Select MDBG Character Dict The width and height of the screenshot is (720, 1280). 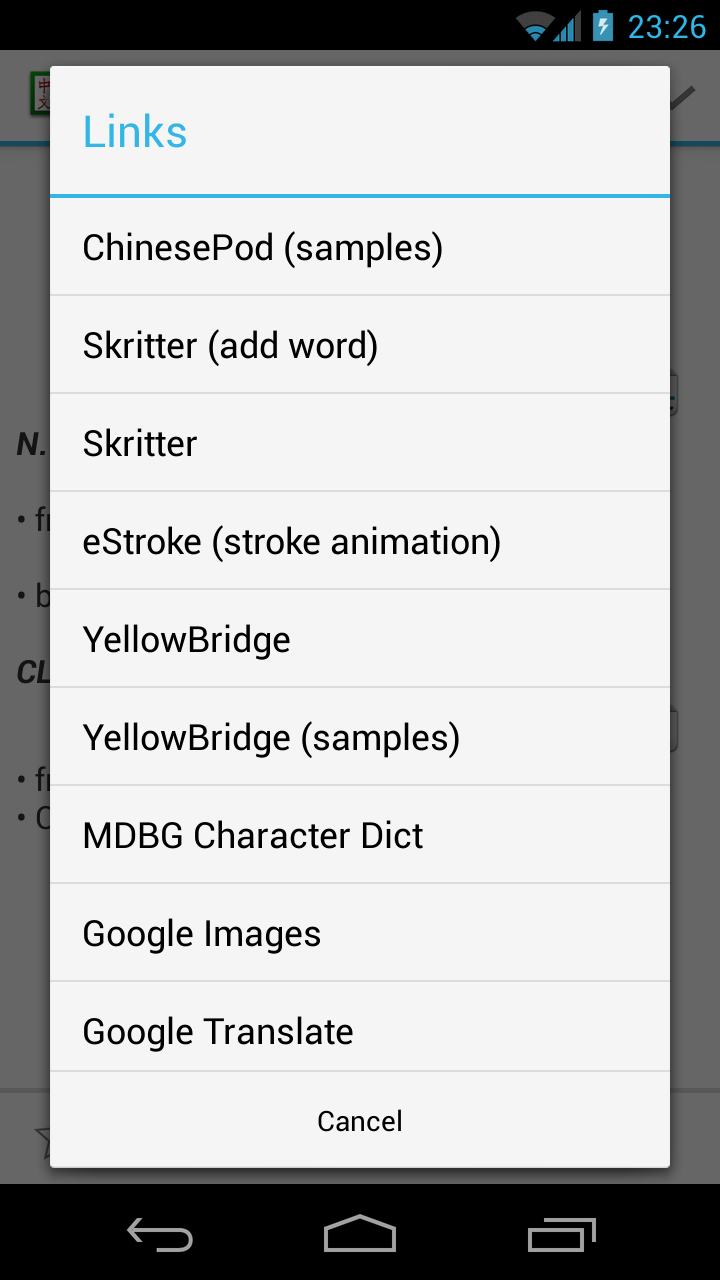(x=360, y=836)
